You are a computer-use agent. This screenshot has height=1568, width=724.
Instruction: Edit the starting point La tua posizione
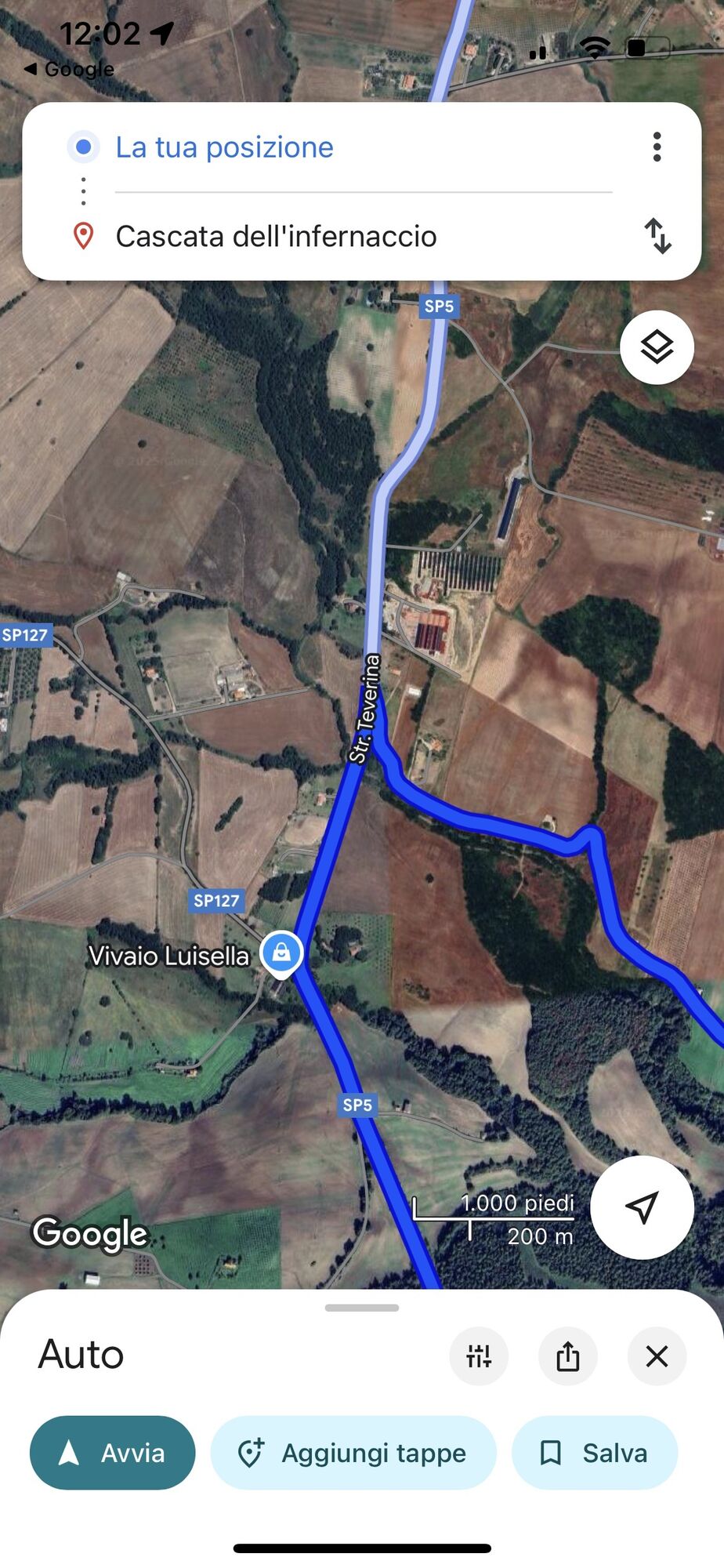tap(225, 147)
